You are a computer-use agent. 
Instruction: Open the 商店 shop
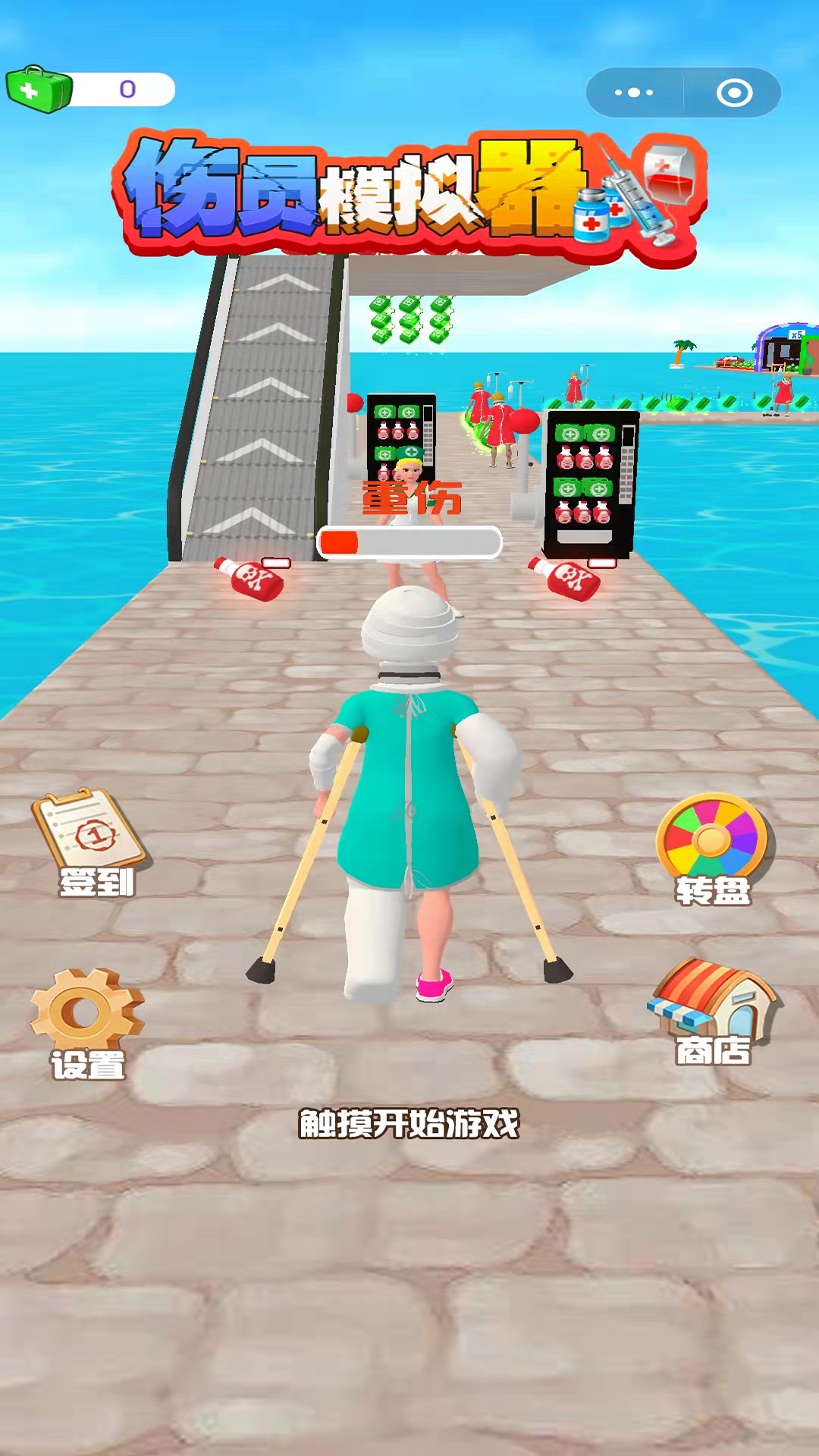(713, 1009)
